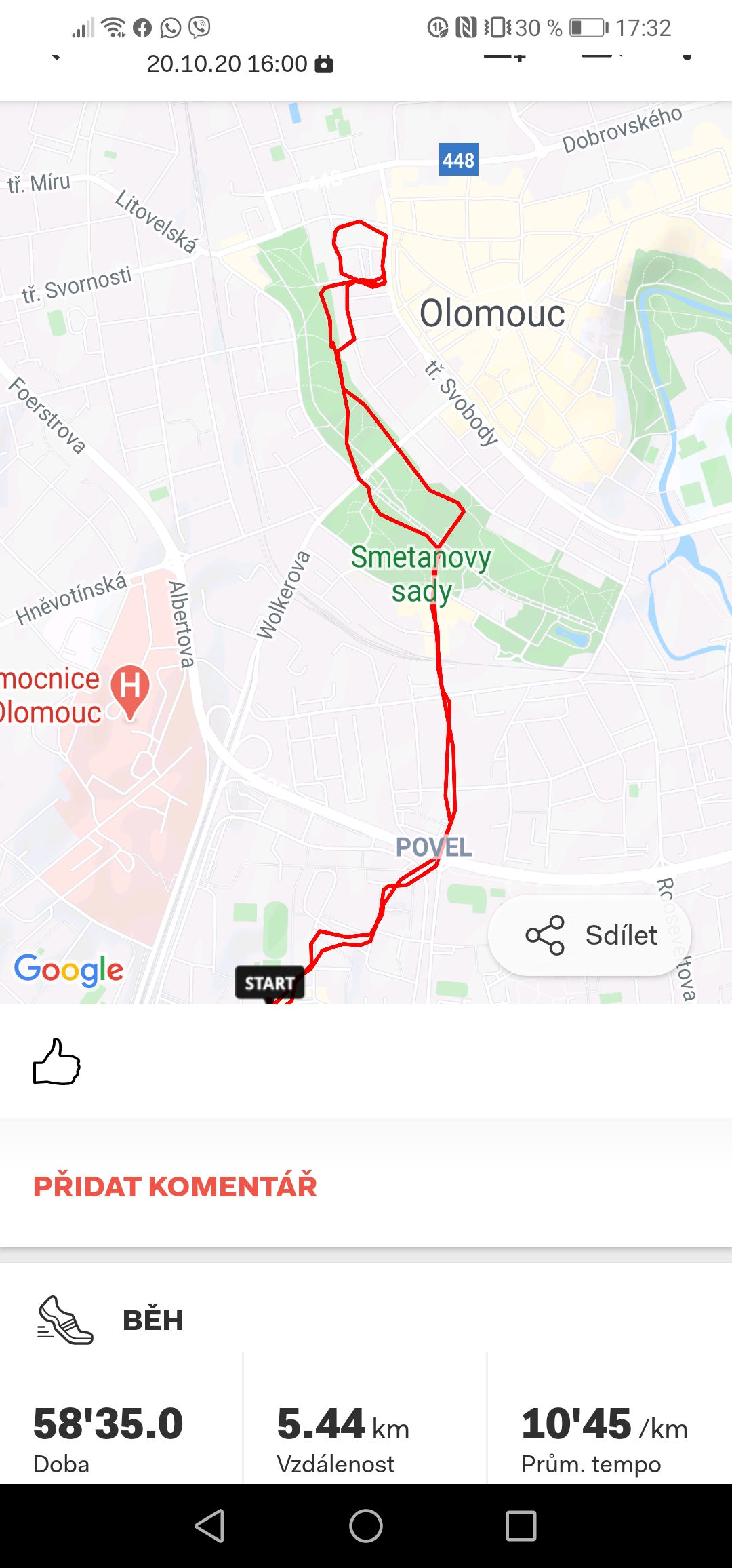Open PŘIDAT KOMENTÁŘ to add a comment
The height and width of the screenshot is (1568, 732).
[x=175, y=1186]
